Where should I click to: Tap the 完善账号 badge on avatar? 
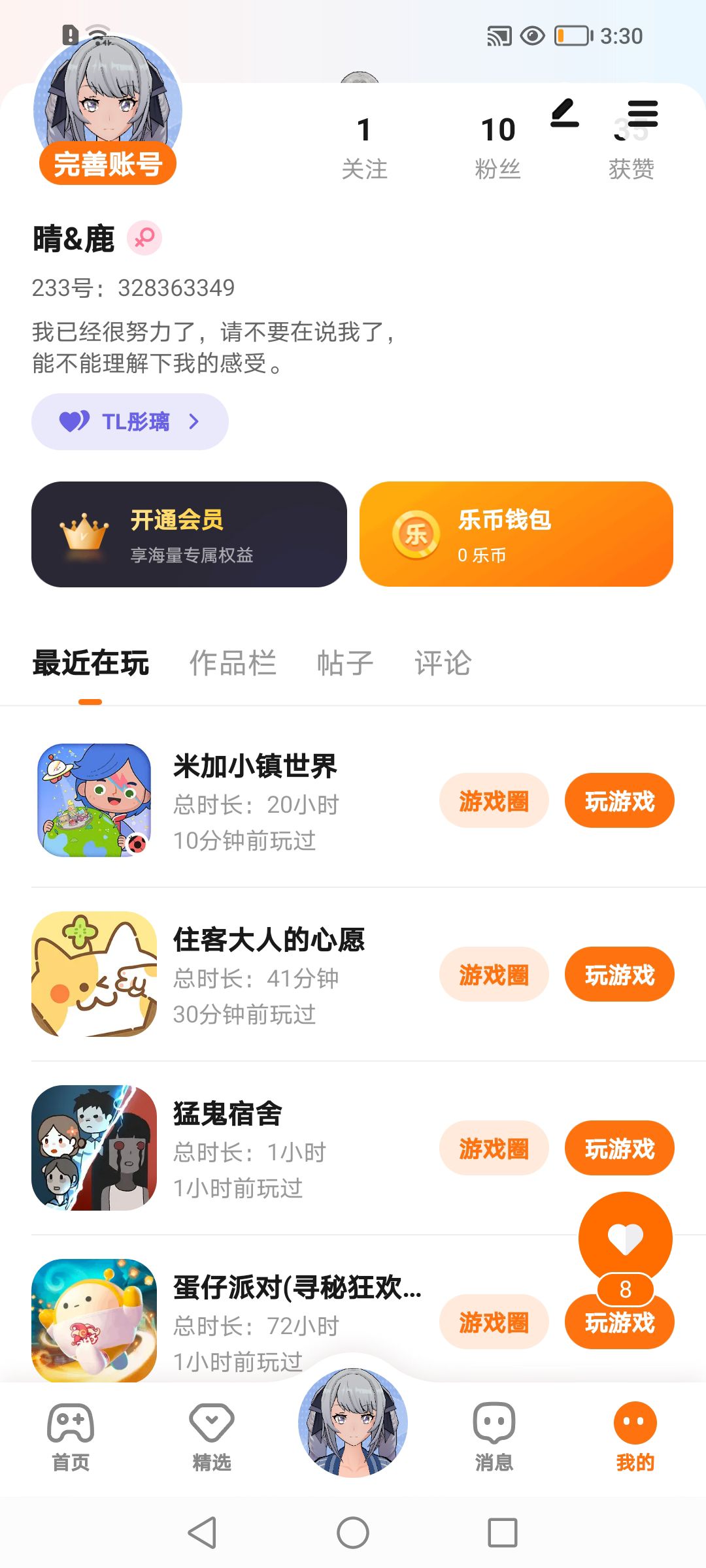(x=108, y=163)
